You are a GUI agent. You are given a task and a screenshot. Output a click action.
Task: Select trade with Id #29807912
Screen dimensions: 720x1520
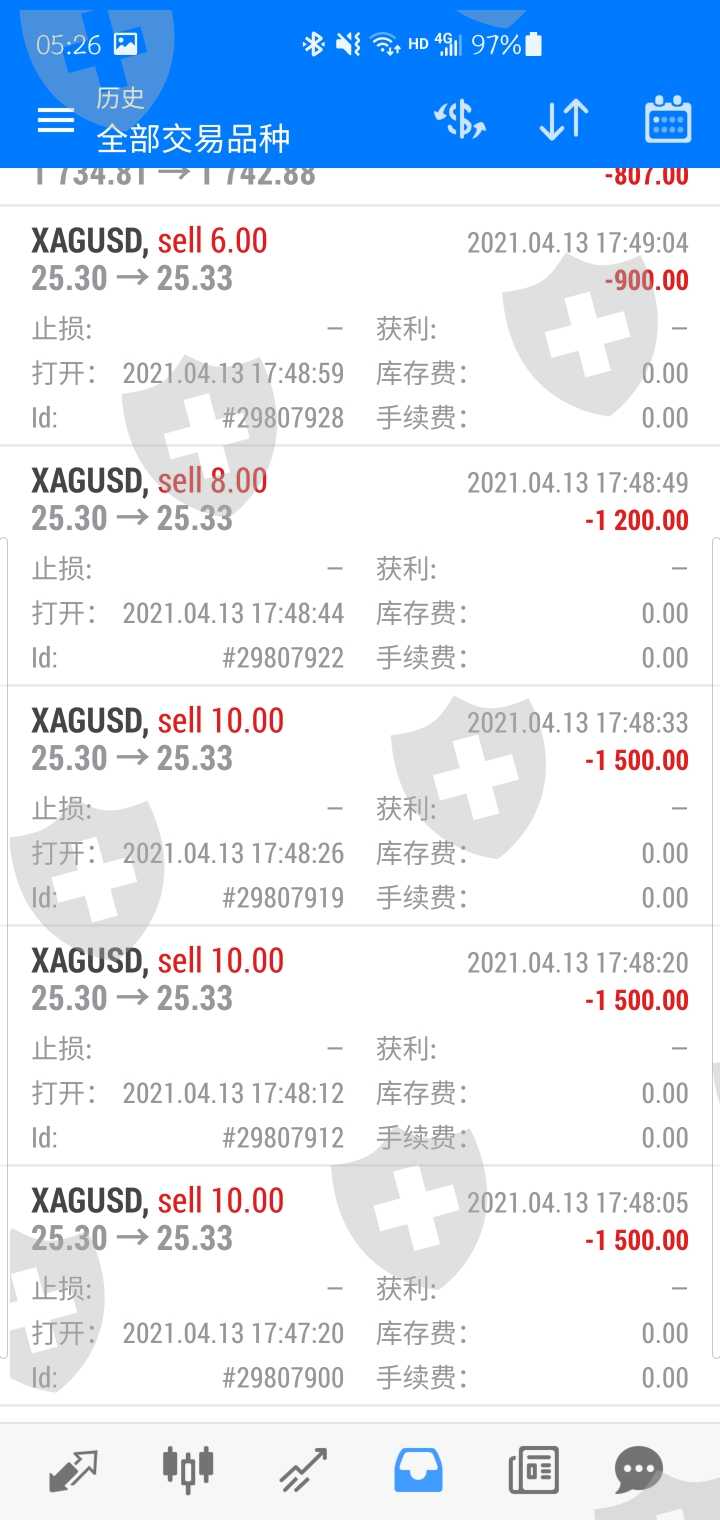[360, 1046]
